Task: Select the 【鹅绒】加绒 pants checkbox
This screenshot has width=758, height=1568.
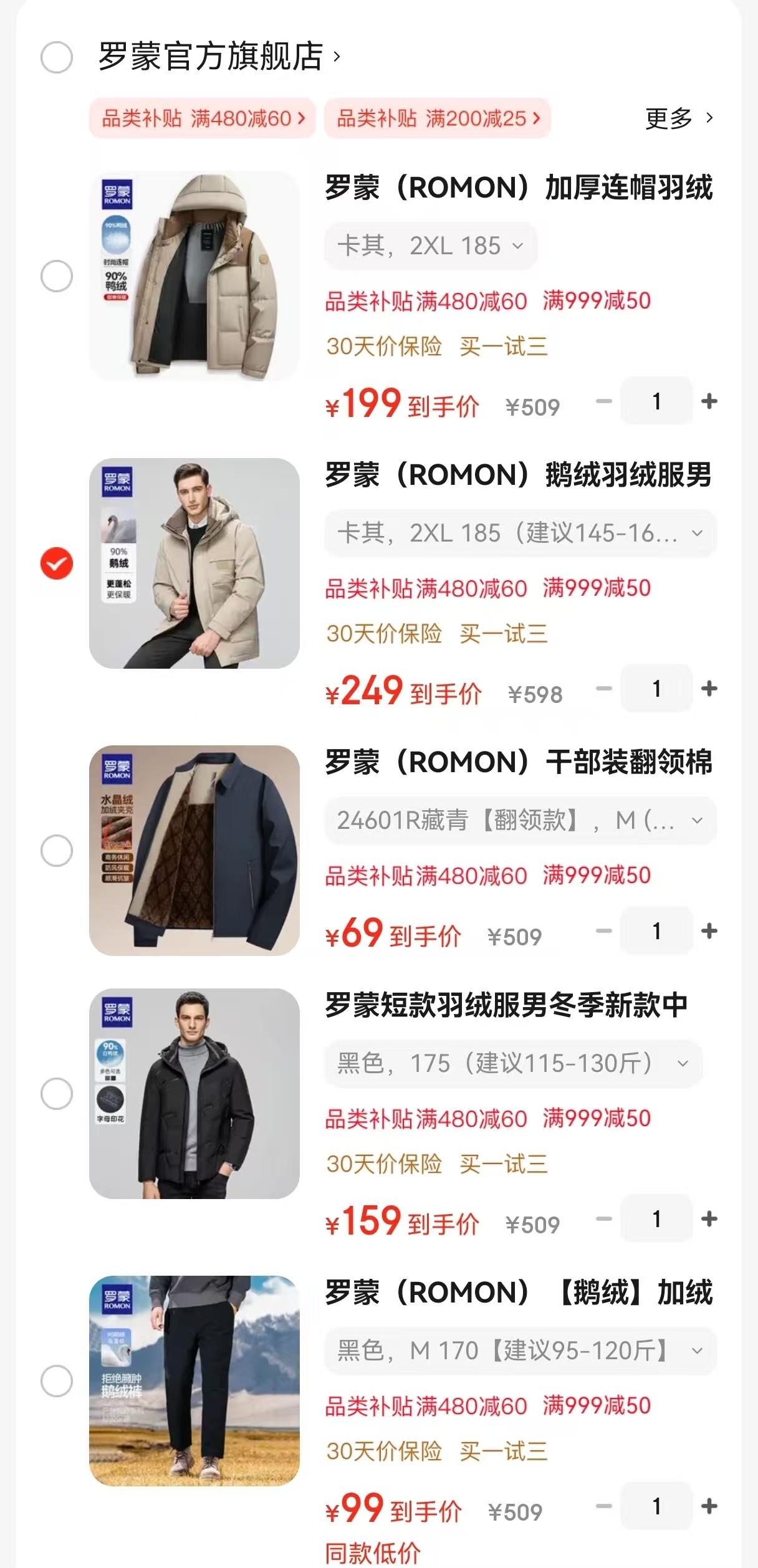Action: pyautogui.click(x=57, y=1381)
